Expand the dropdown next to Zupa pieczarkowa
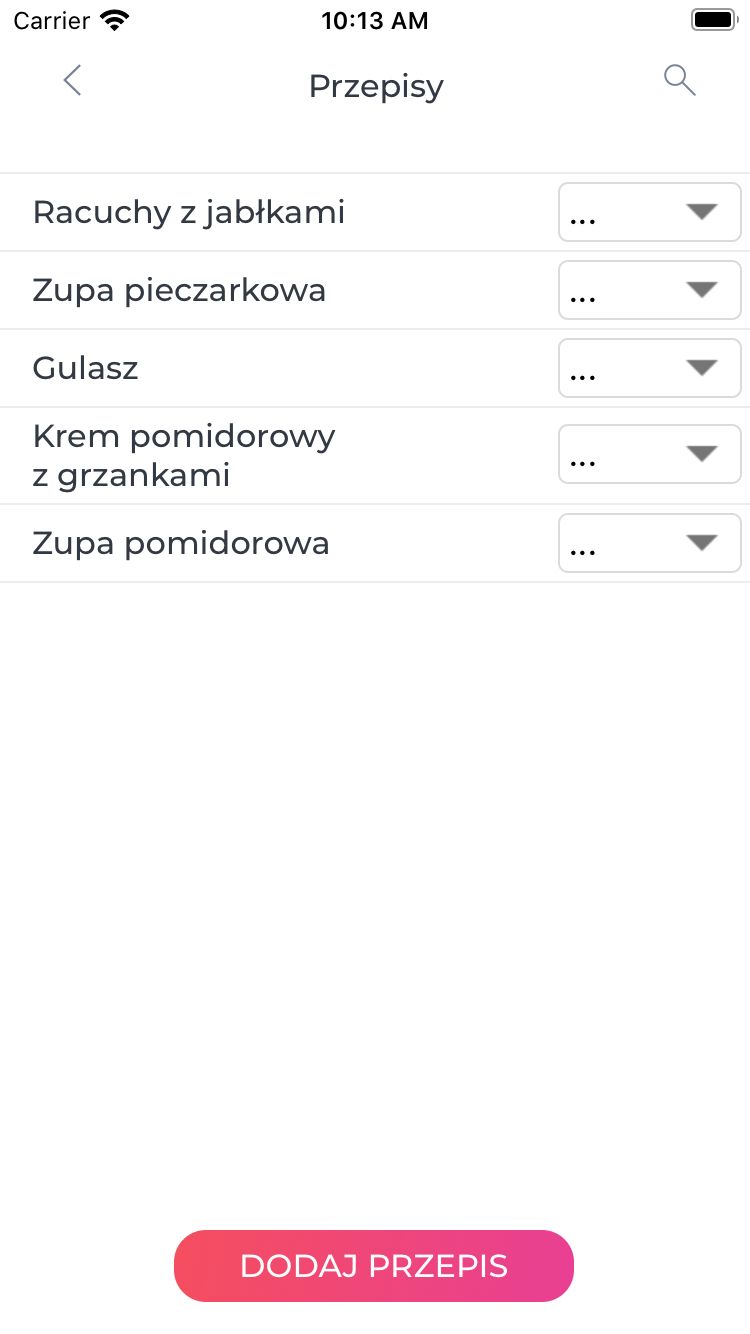This screenshot has height=1334, width=750. [650, 290]
